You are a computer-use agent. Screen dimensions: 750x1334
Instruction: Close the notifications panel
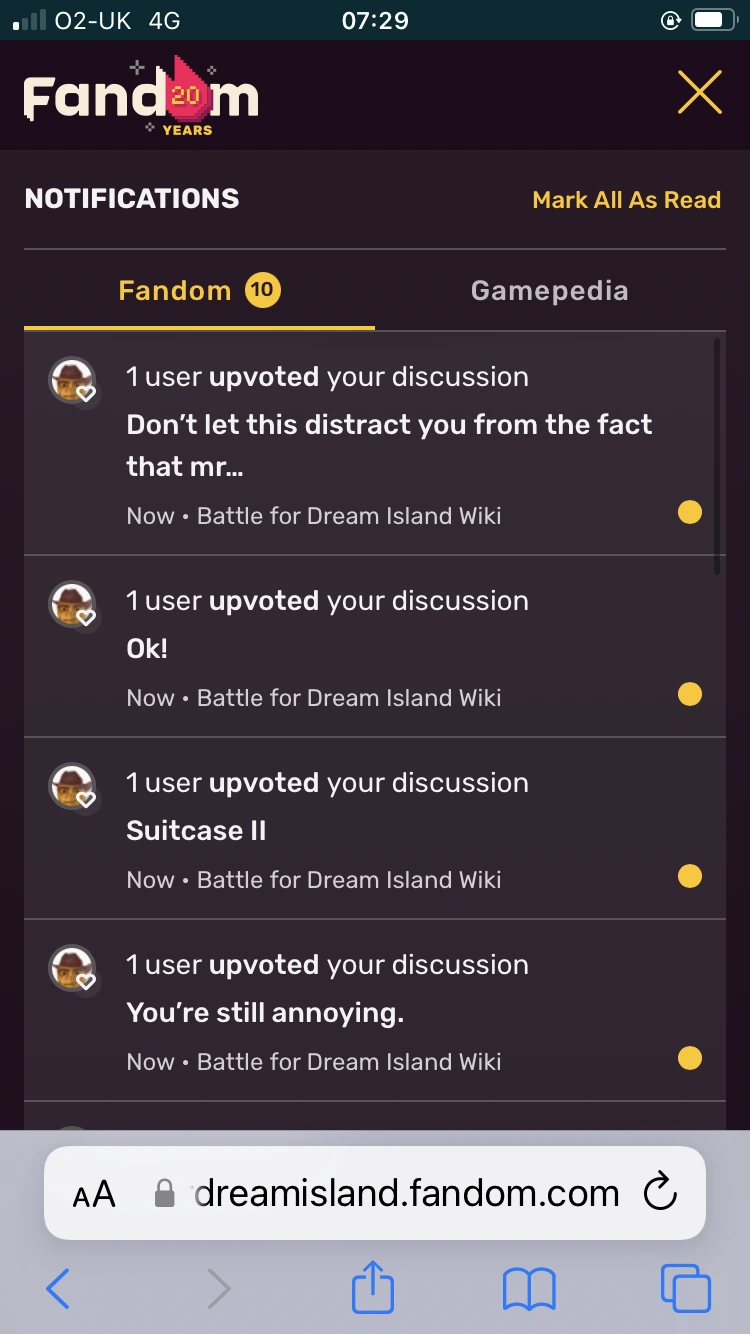(699, 94)
